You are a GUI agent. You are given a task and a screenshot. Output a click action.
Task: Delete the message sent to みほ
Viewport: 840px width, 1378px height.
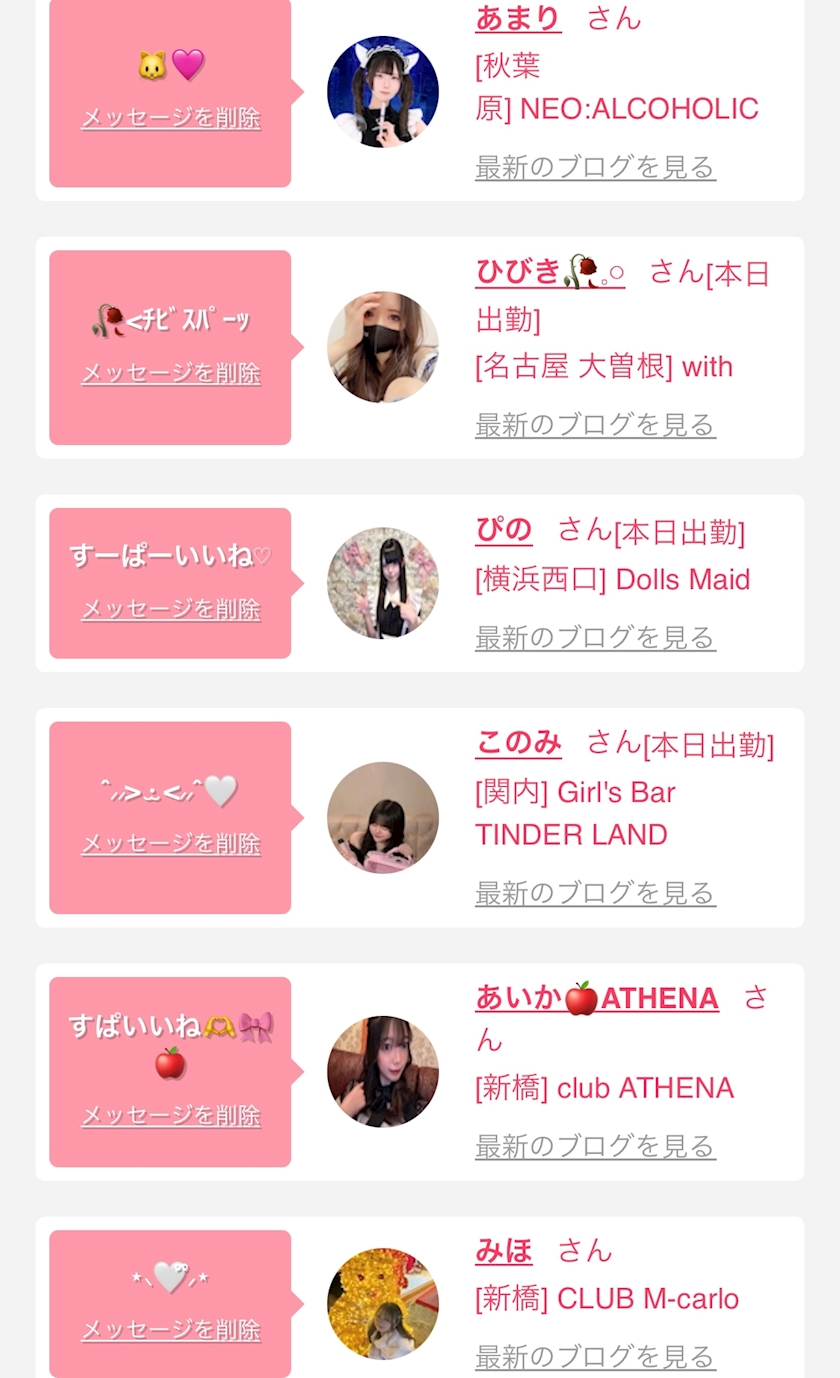point(170,1329)
